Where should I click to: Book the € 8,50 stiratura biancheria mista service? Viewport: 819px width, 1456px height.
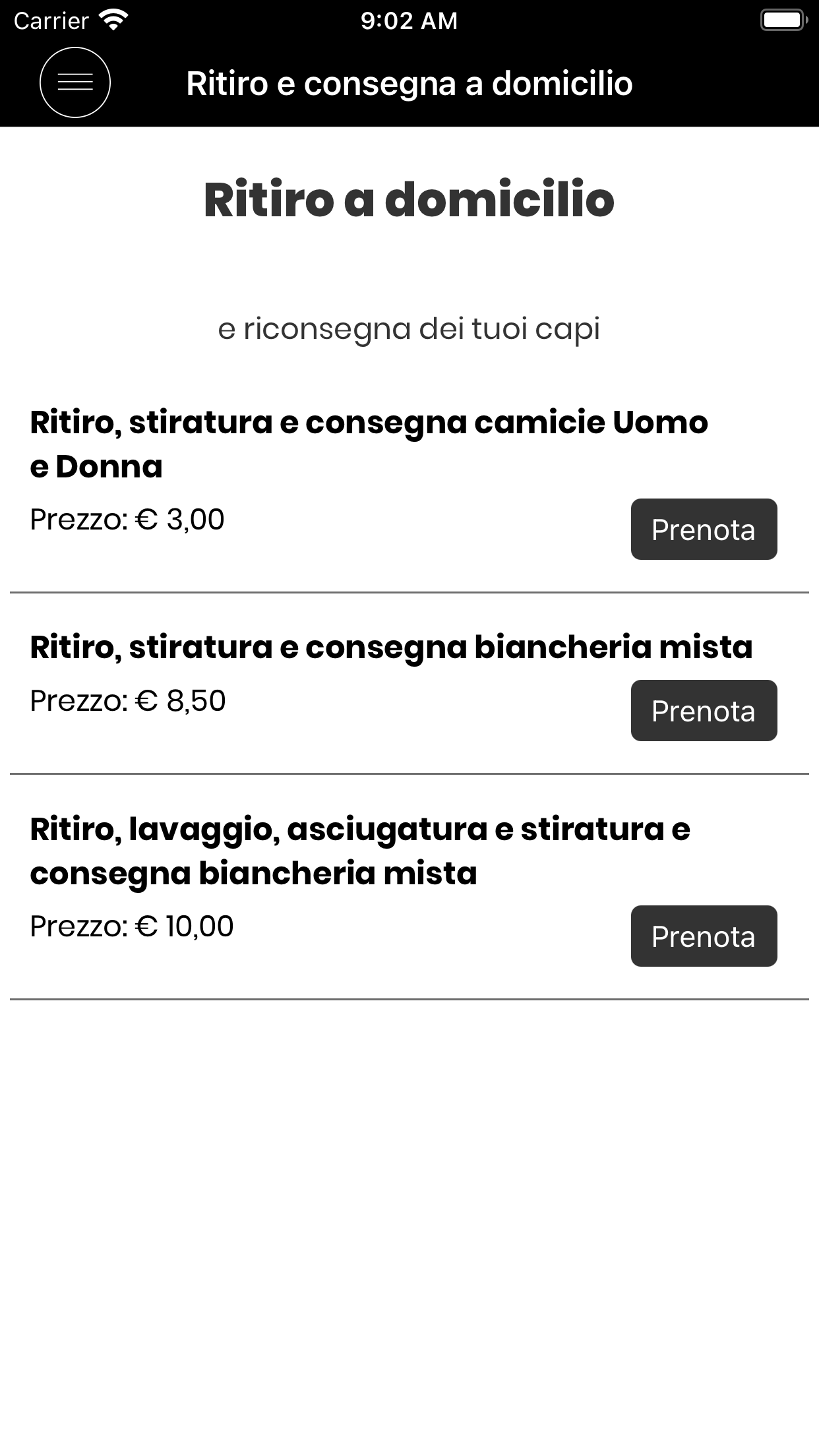(x=704, y=711)
